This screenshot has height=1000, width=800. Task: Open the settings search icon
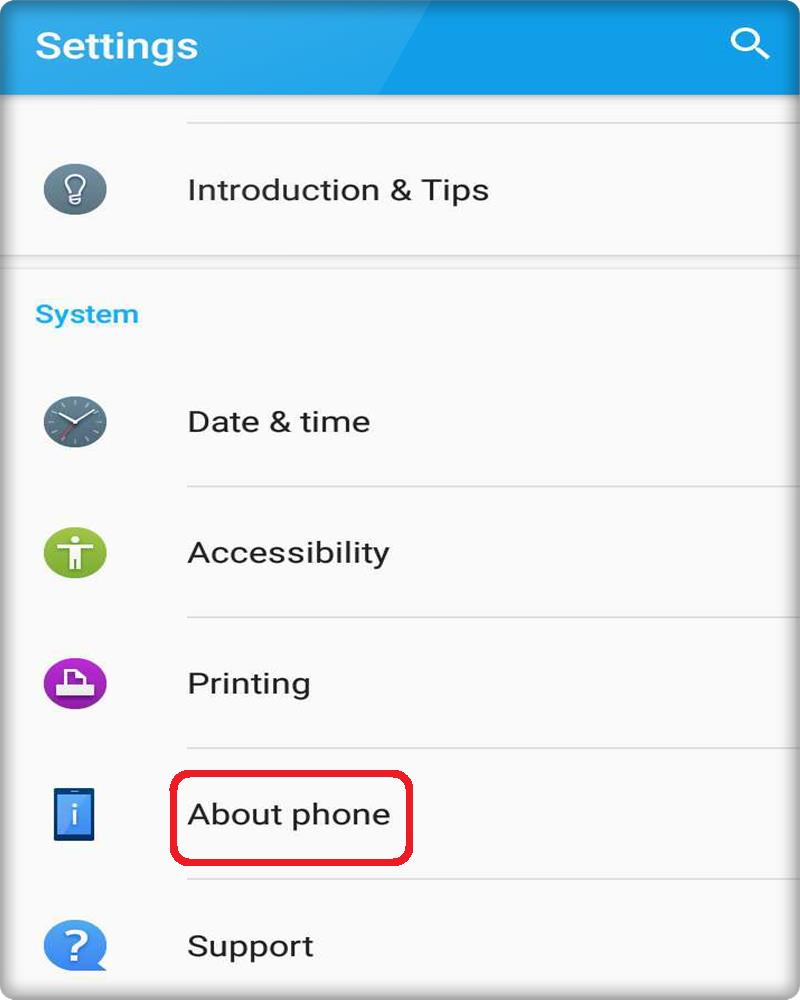748,44
